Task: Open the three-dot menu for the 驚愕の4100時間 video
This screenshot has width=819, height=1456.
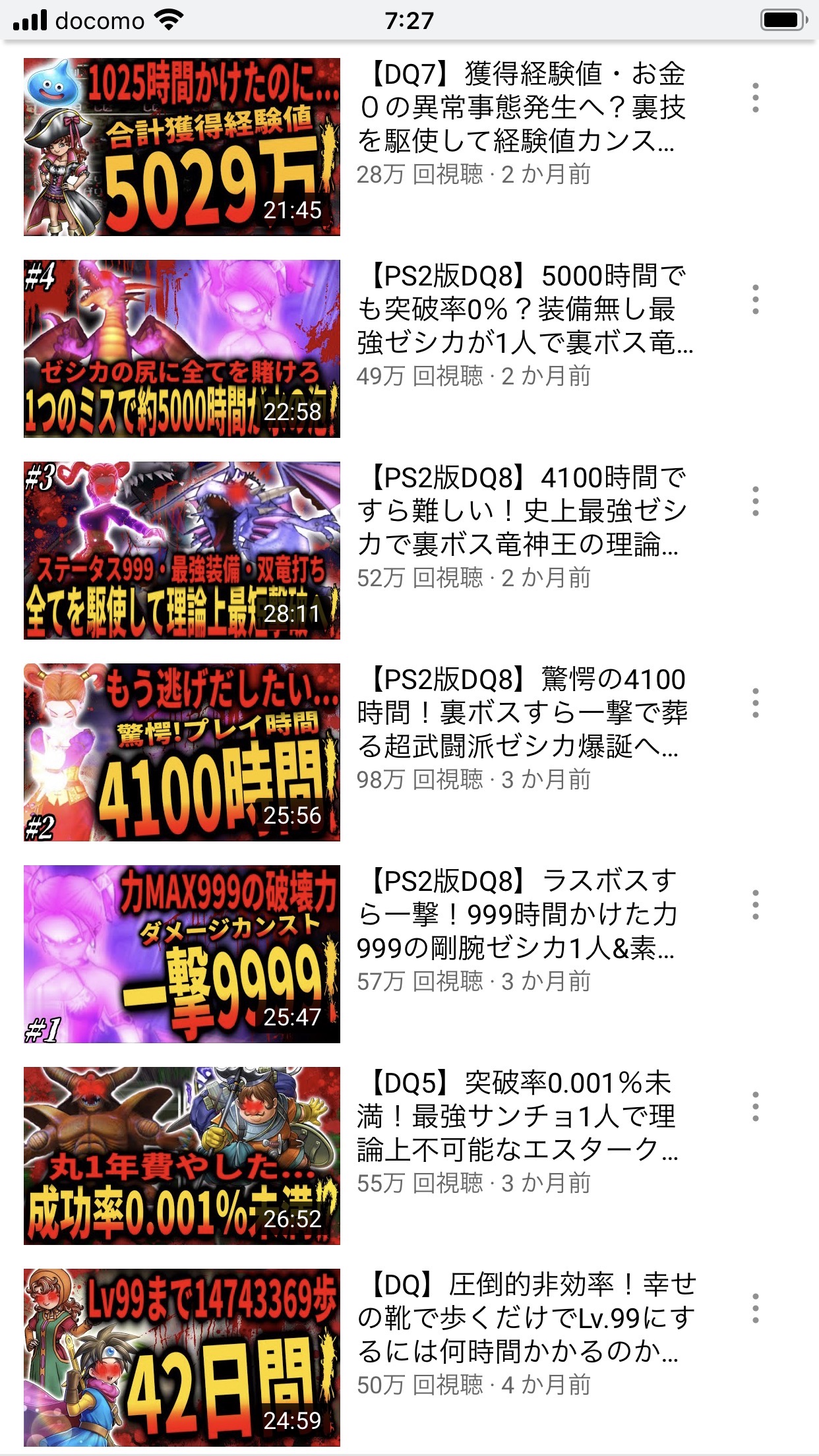Action: (x=756, y=703)
